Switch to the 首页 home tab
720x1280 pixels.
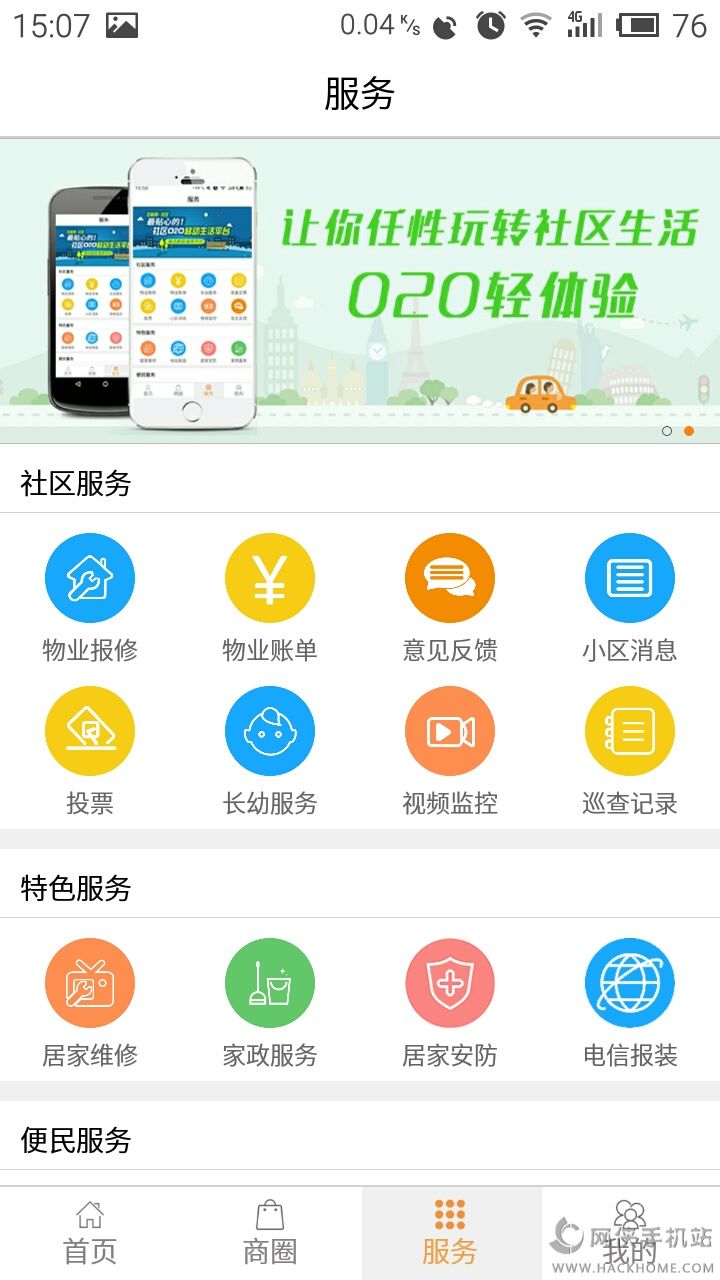(90, 1233)
